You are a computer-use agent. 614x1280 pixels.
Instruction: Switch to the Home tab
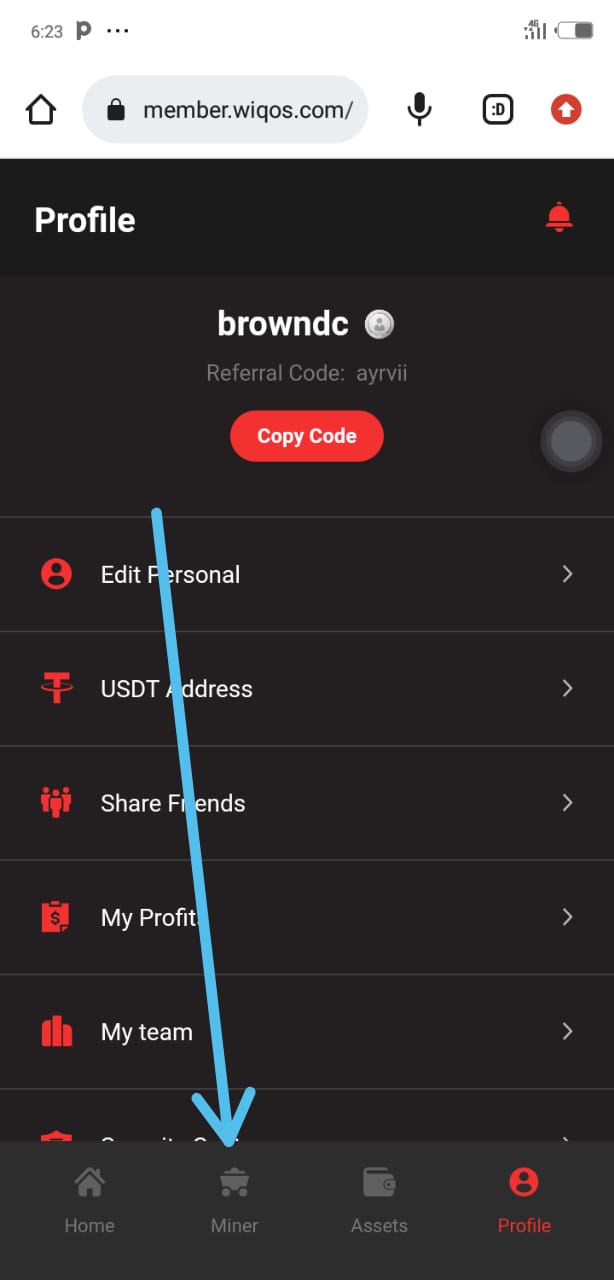click(x=89, y=1200)
